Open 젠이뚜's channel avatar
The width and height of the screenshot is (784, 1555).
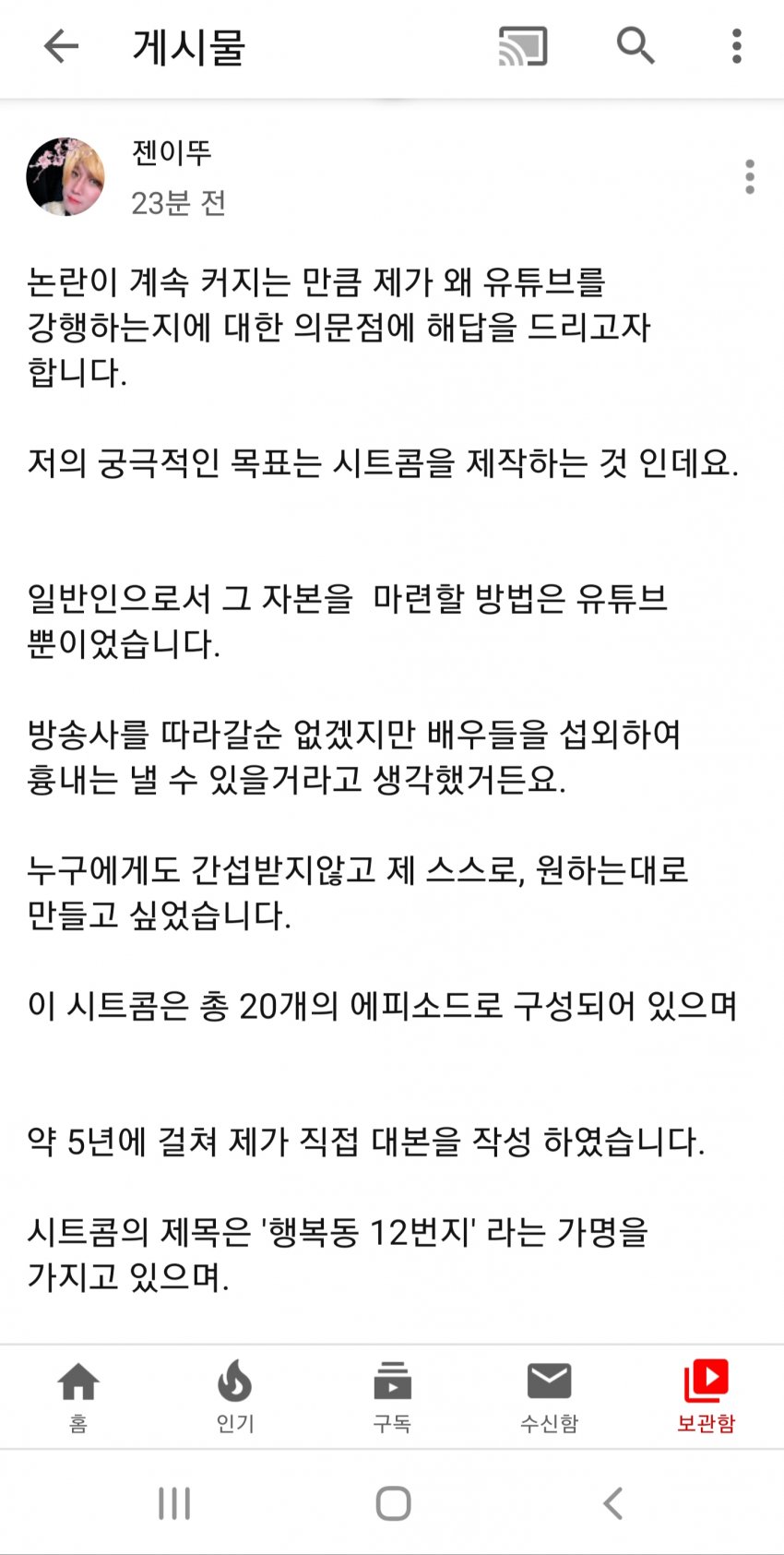point(65,177)
